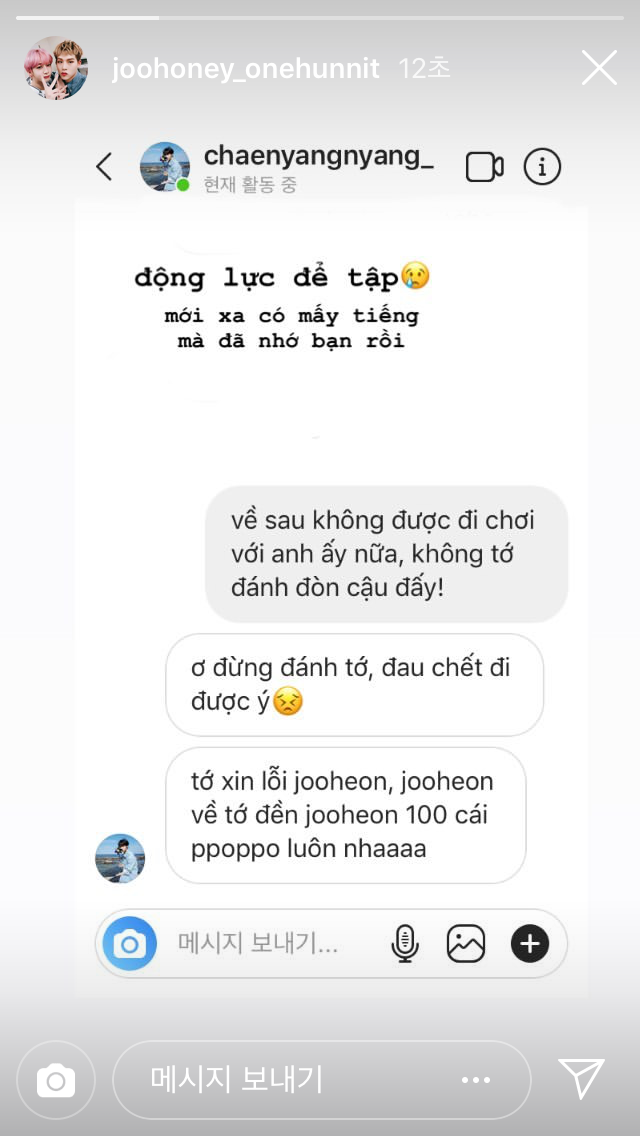
Task: Share this story with the paper plane icon
Action: click(x=582, y=1078)
